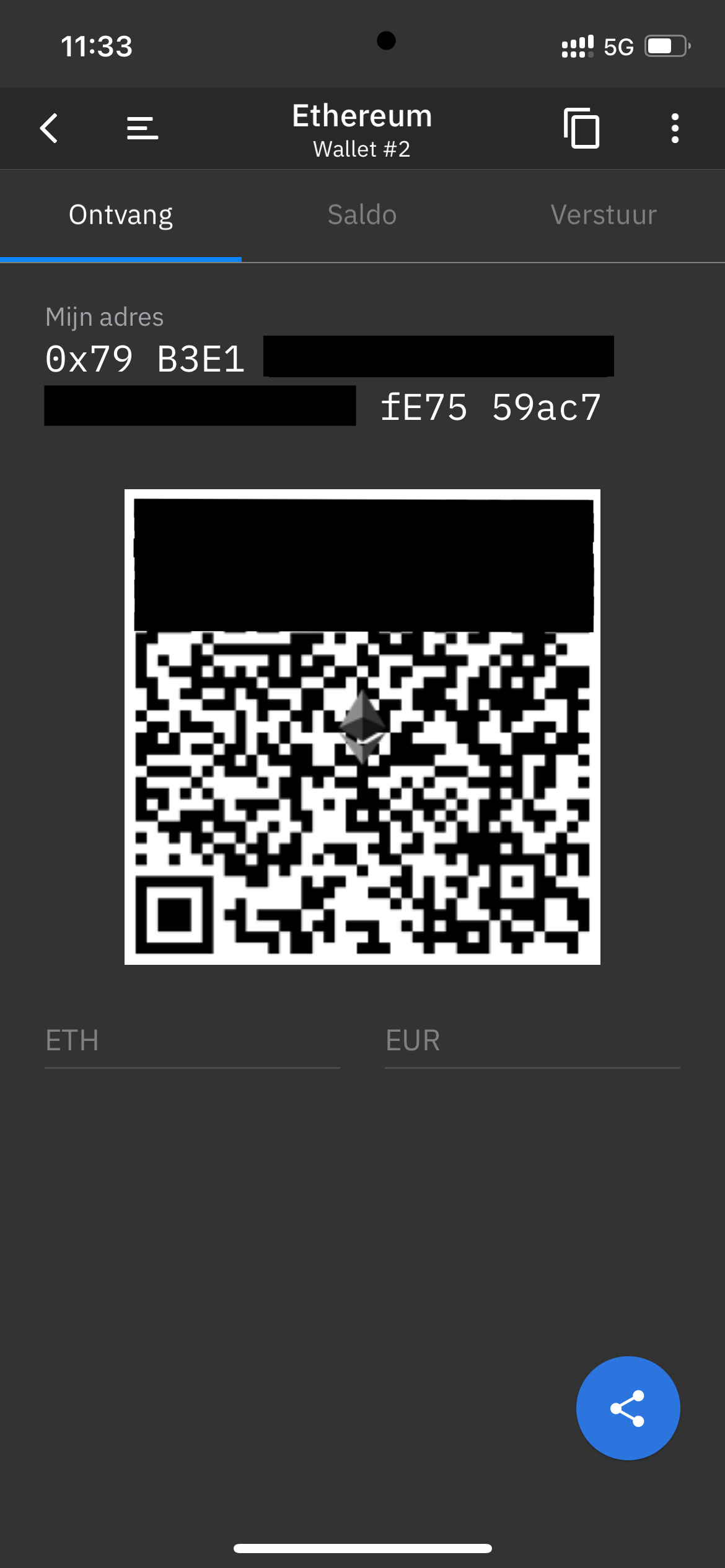The image size is (725, 1568).
Task: Tap the Ethereum Wallet #2 header title
Action: click(361, 128)
